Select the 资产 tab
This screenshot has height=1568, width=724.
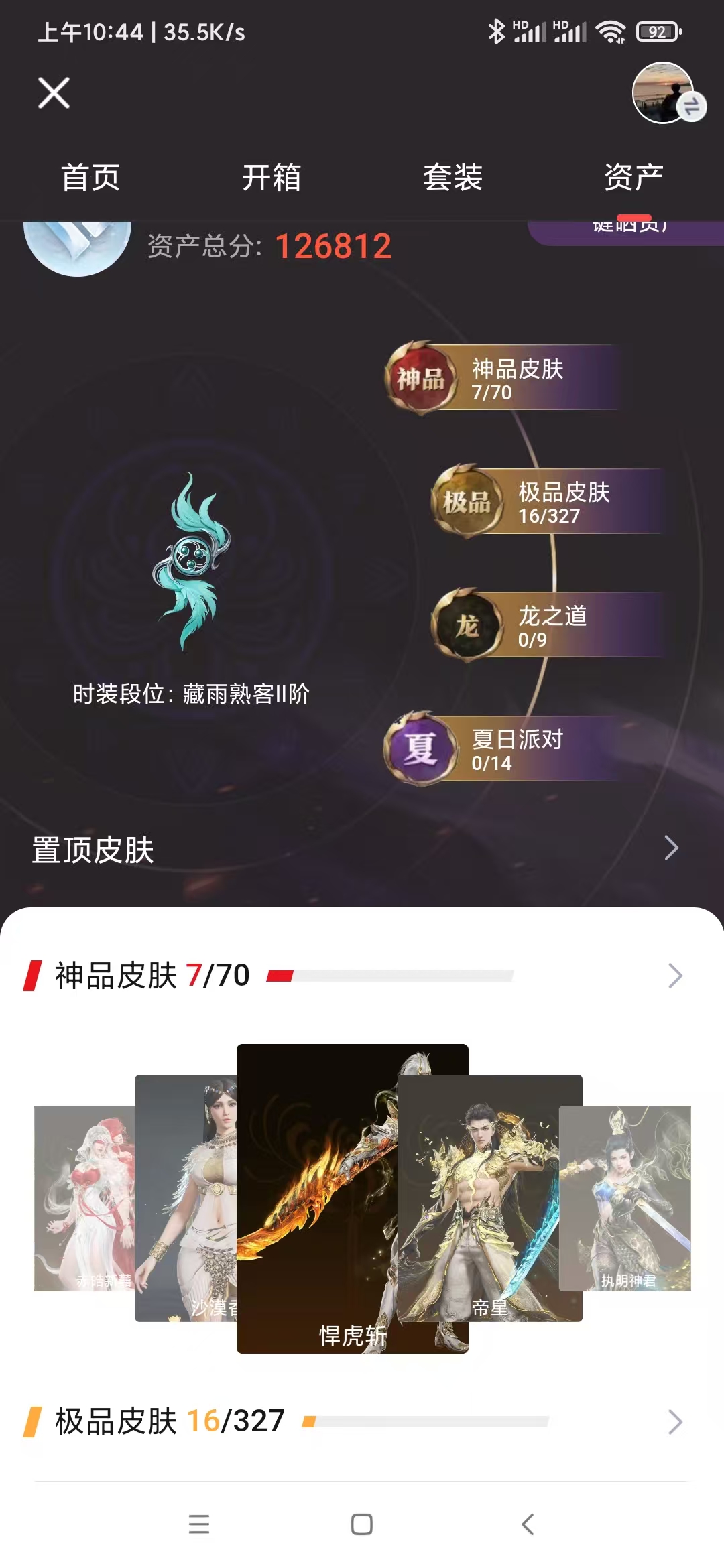point(633,178)
